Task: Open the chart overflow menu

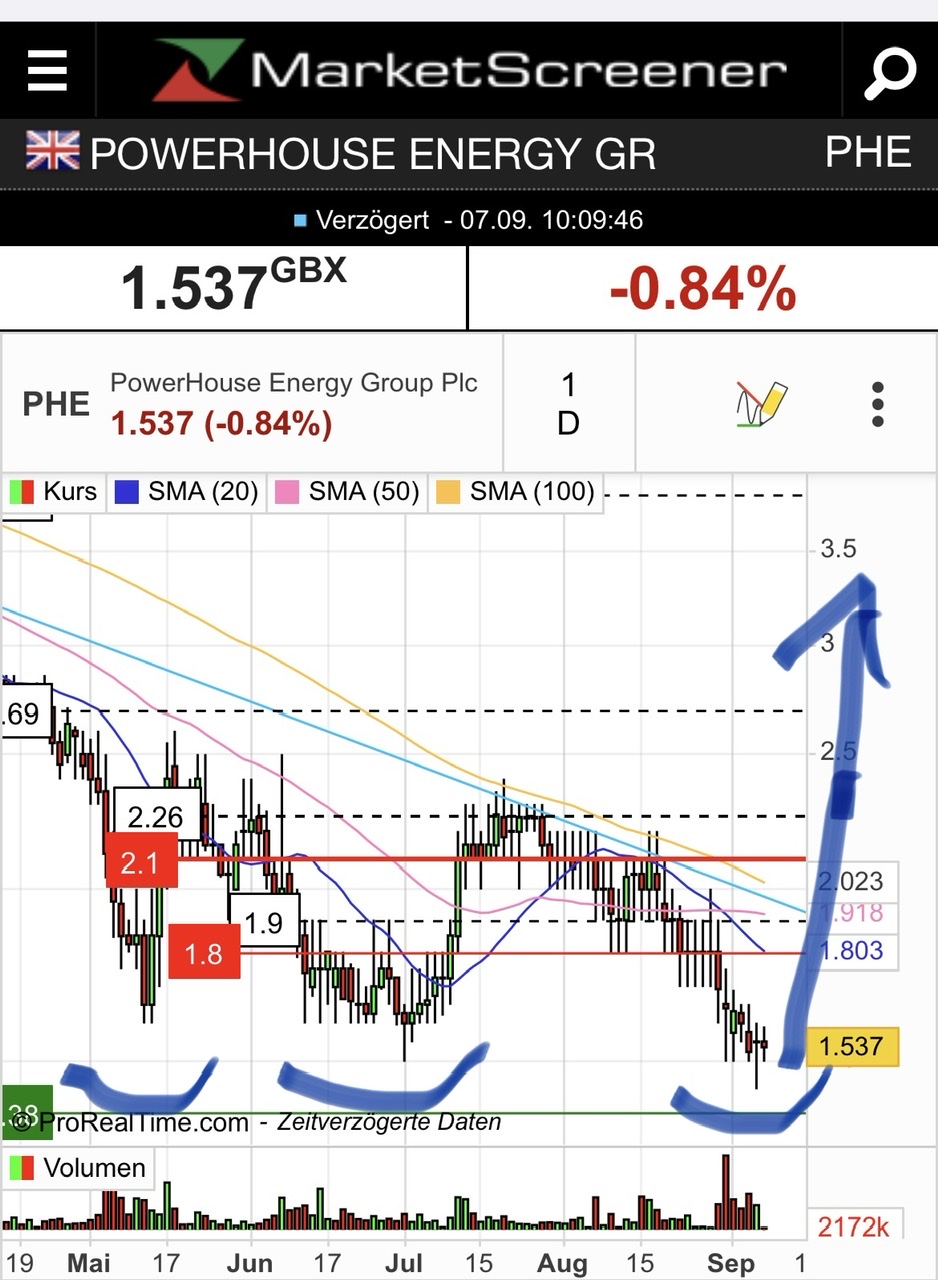Action: pos(877,403)
